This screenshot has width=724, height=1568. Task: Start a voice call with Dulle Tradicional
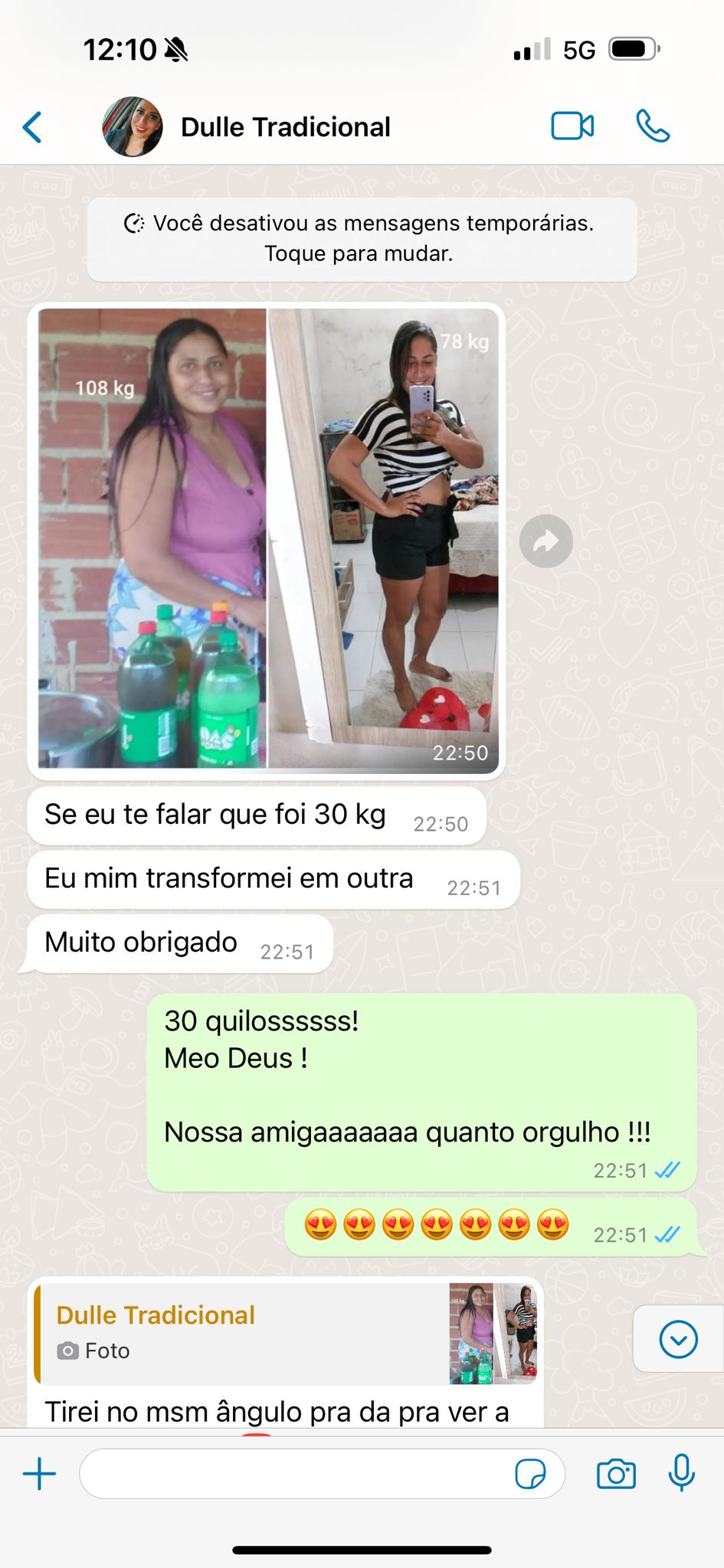tap(653, 126)
